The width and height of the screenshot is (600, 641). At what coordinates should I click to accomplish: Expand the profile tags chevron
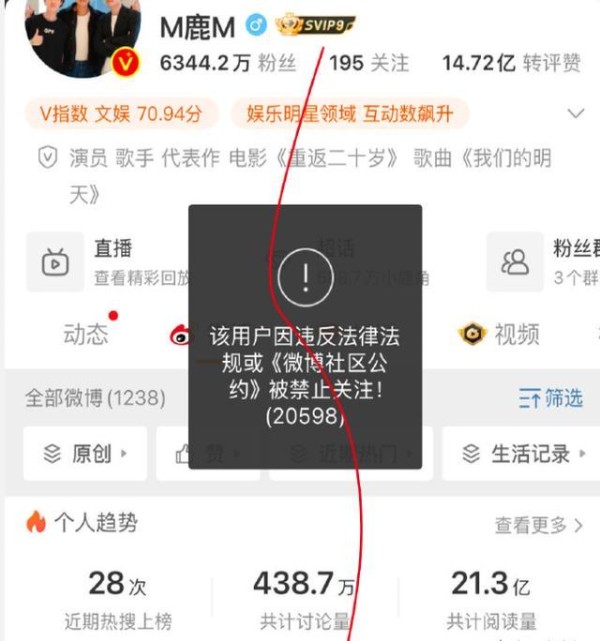click(575, 113)
